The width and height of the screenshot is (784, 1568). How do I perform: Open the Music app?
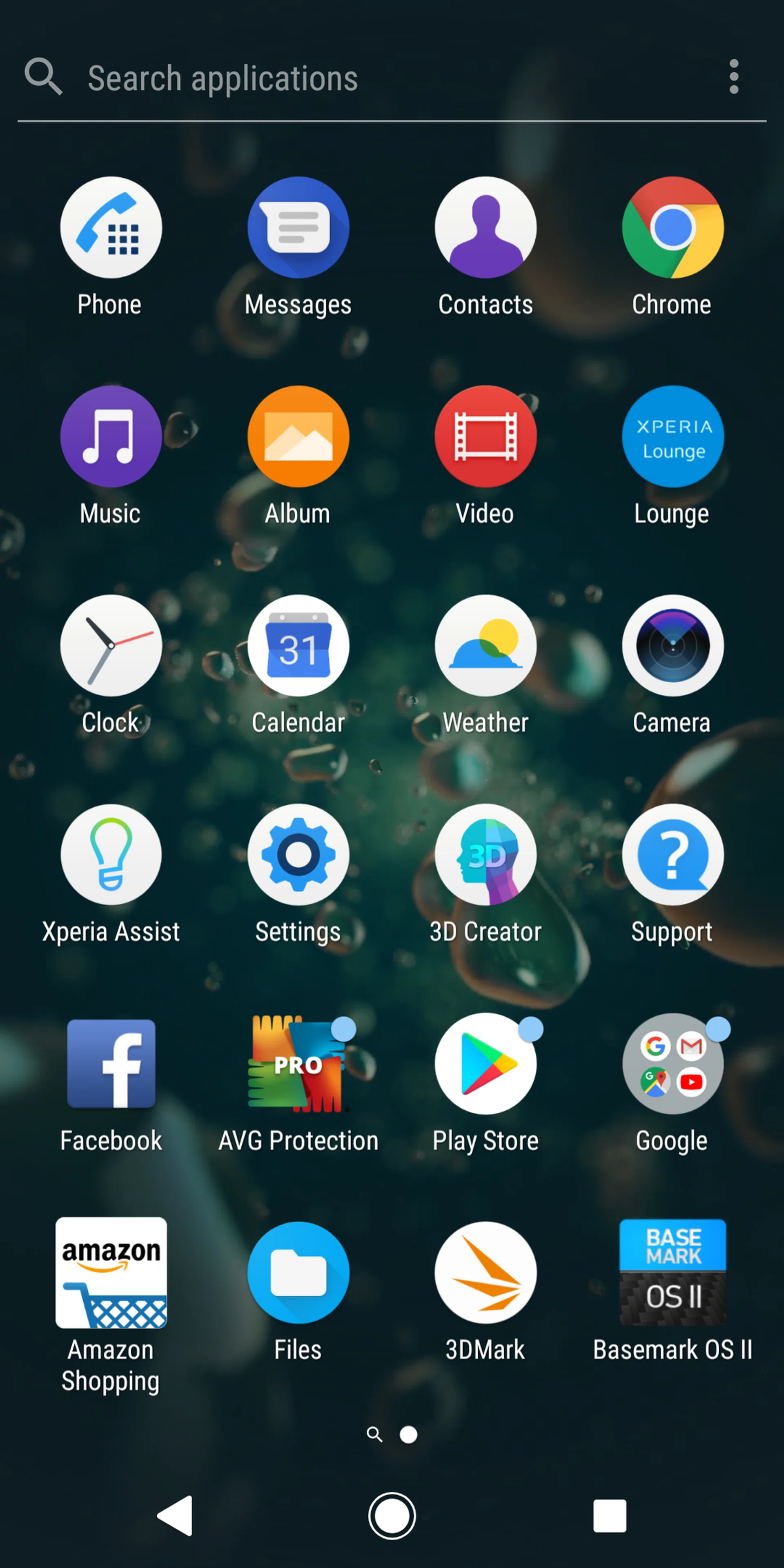pos(111,437)
